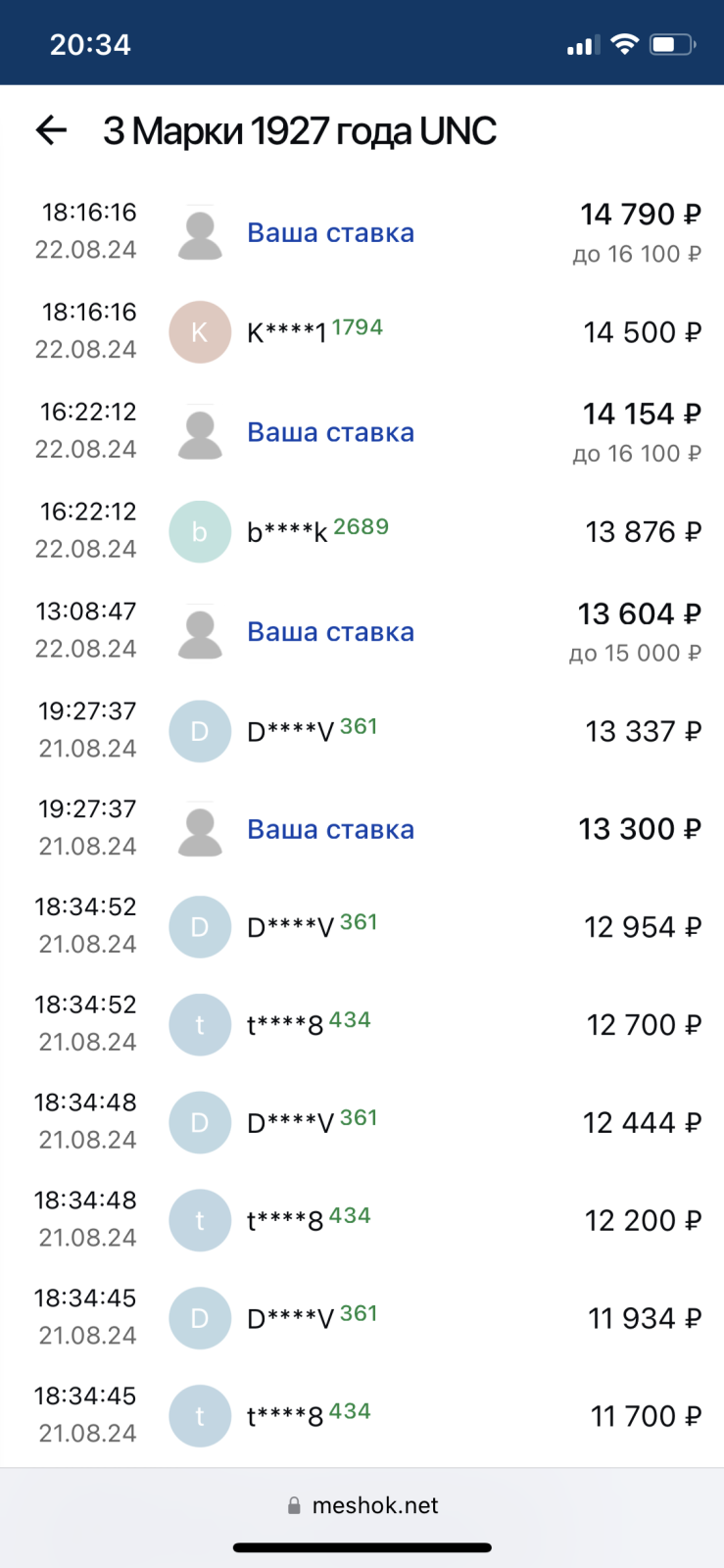The width and height of the screenshot is (724, 1568).
Task: Open D****V's profile on the 13 337 ₽ bid
Action: 291,732
